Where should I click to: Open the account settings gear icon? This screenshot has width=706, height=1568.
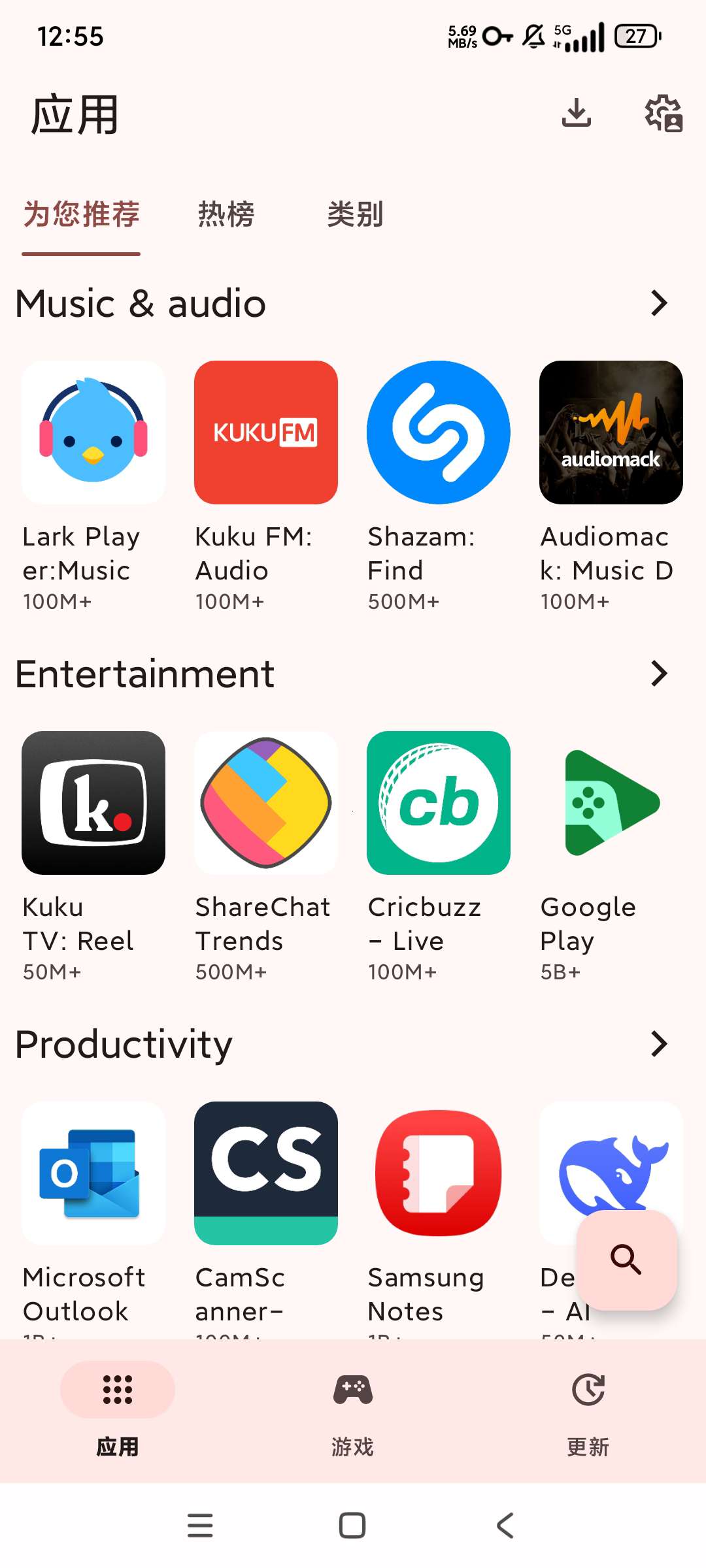(664, 113)
